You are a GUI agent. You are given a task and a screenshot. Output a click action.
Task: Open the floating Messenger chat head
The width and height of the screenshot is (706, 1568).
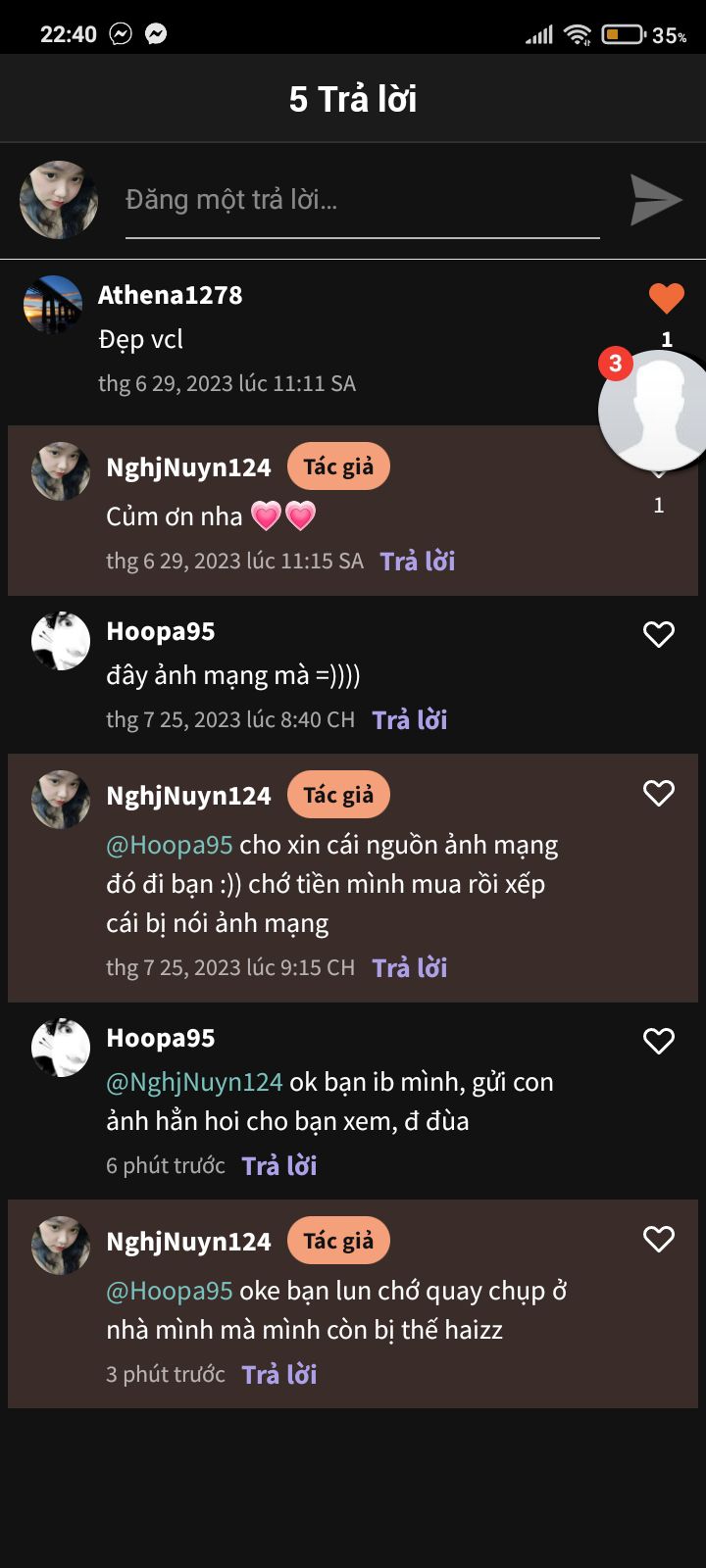click(x=653, y=410)
